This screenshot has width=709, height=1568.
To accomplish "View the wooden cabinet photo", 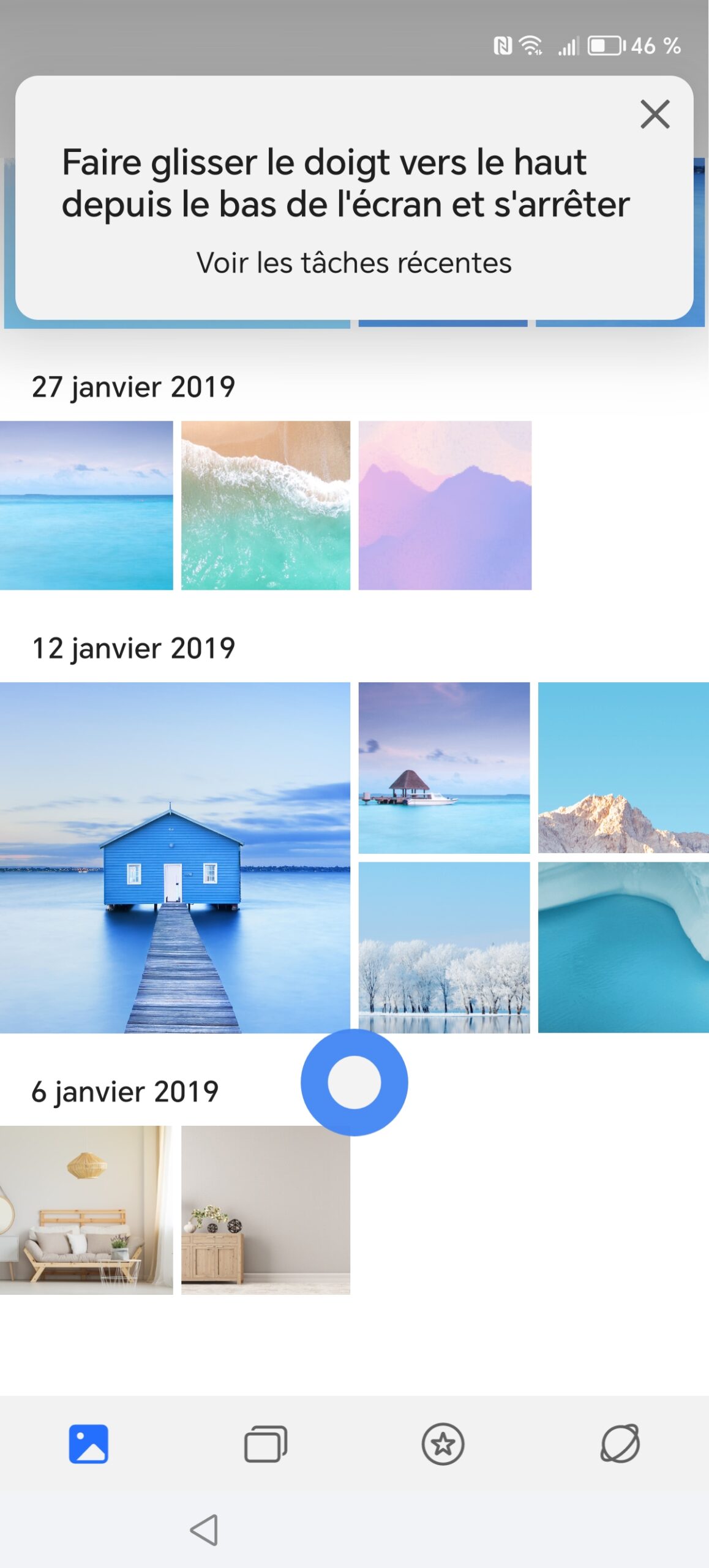I will click(x=266, y=1210).
